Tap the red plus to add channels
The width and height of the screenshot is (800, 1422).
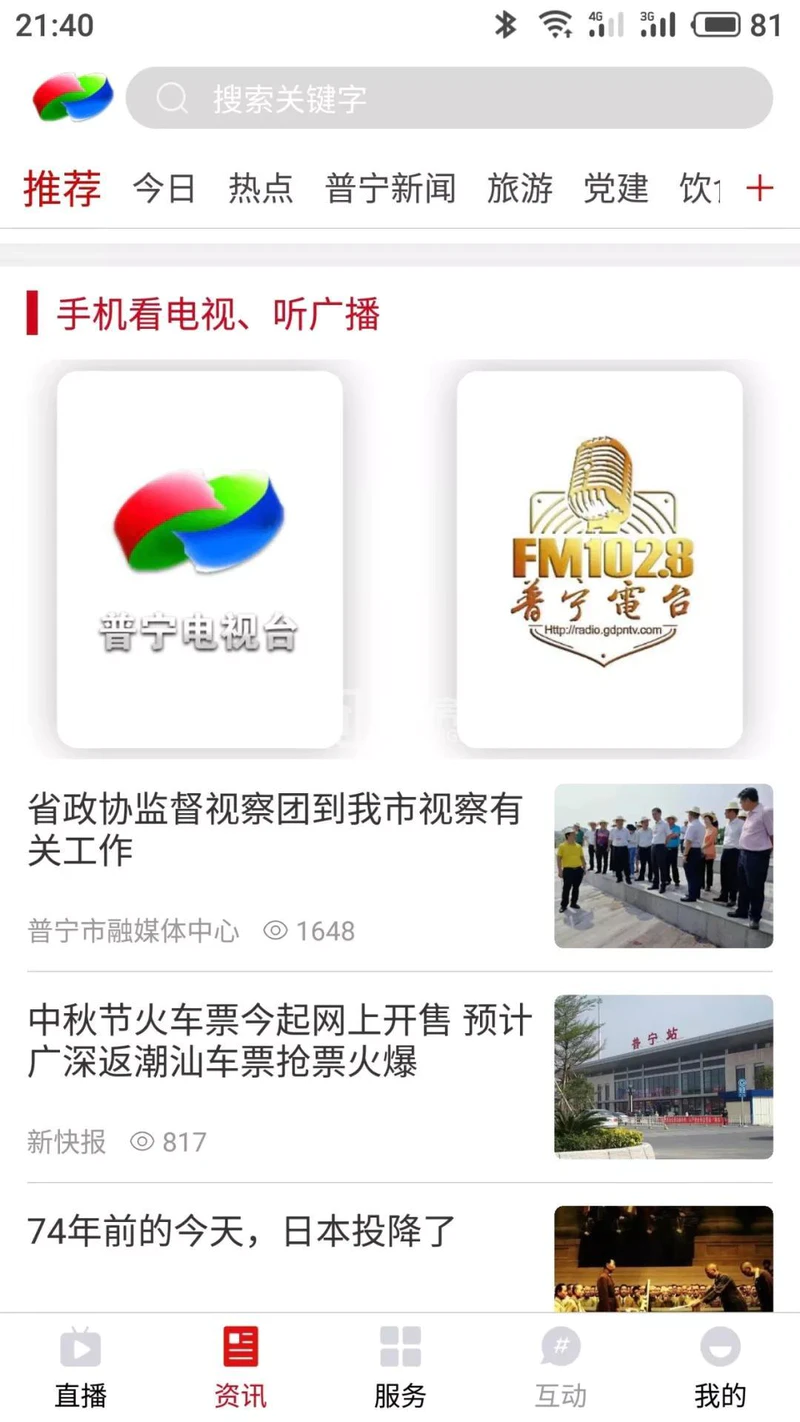760,188
